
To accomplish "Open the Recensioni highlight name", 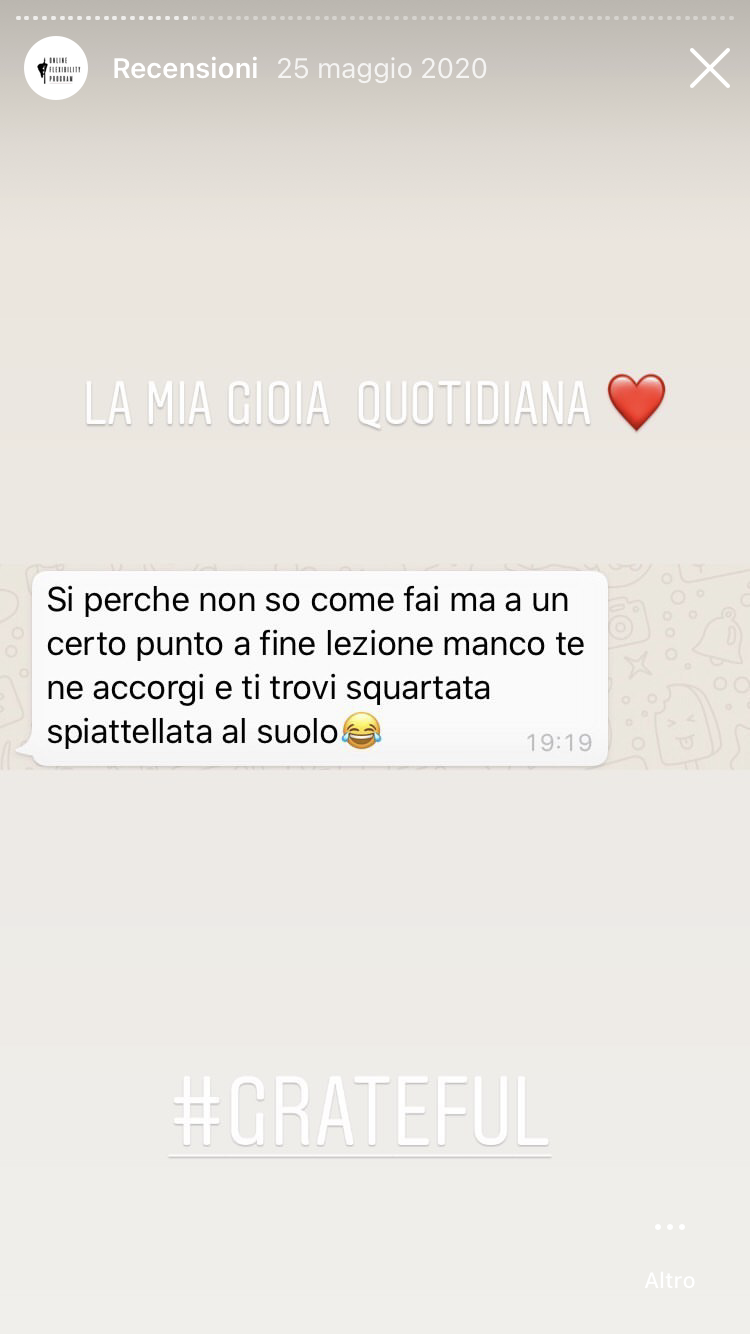I will [185, 68].
